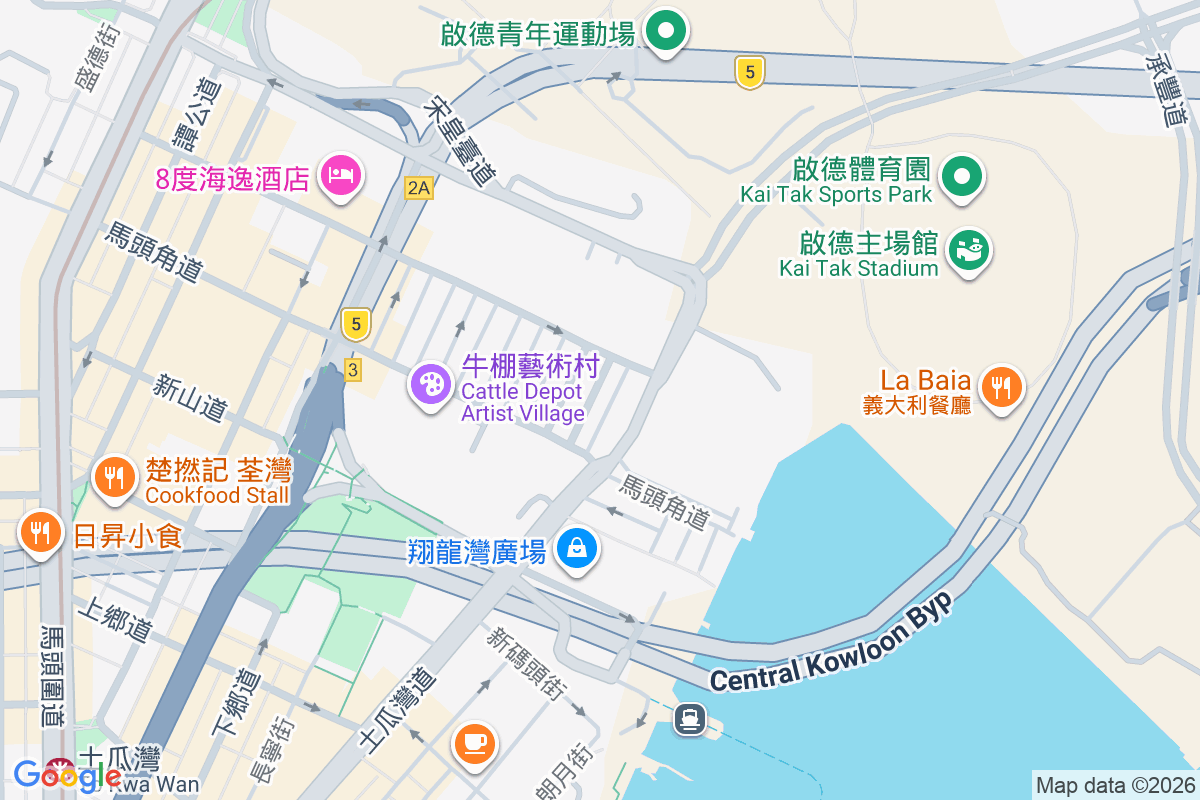Select the Cattle Depot Artist Village pin
The image size is (1200, 800).
coord(432,384)
